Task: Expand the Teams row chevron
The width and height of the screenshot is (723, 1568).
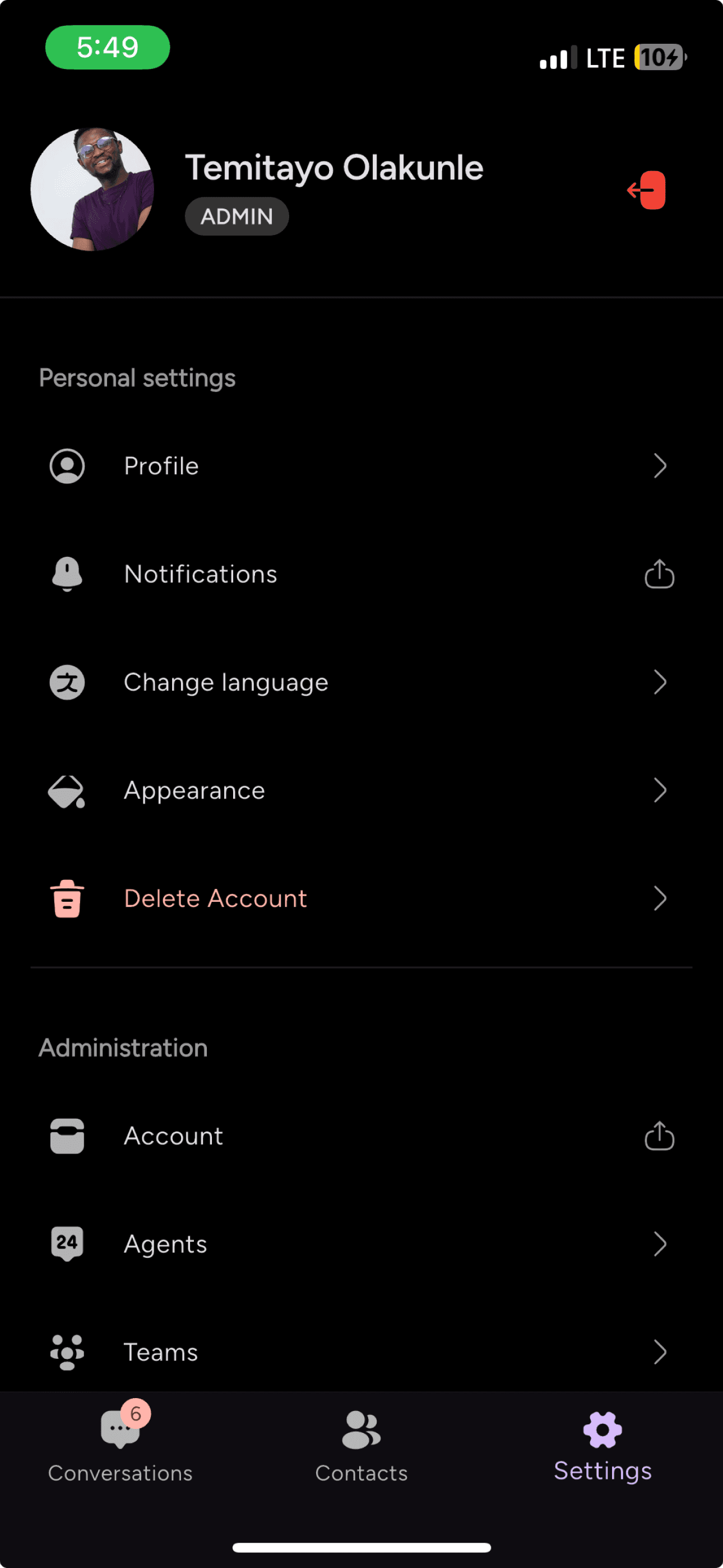Action: (661, 1353)
